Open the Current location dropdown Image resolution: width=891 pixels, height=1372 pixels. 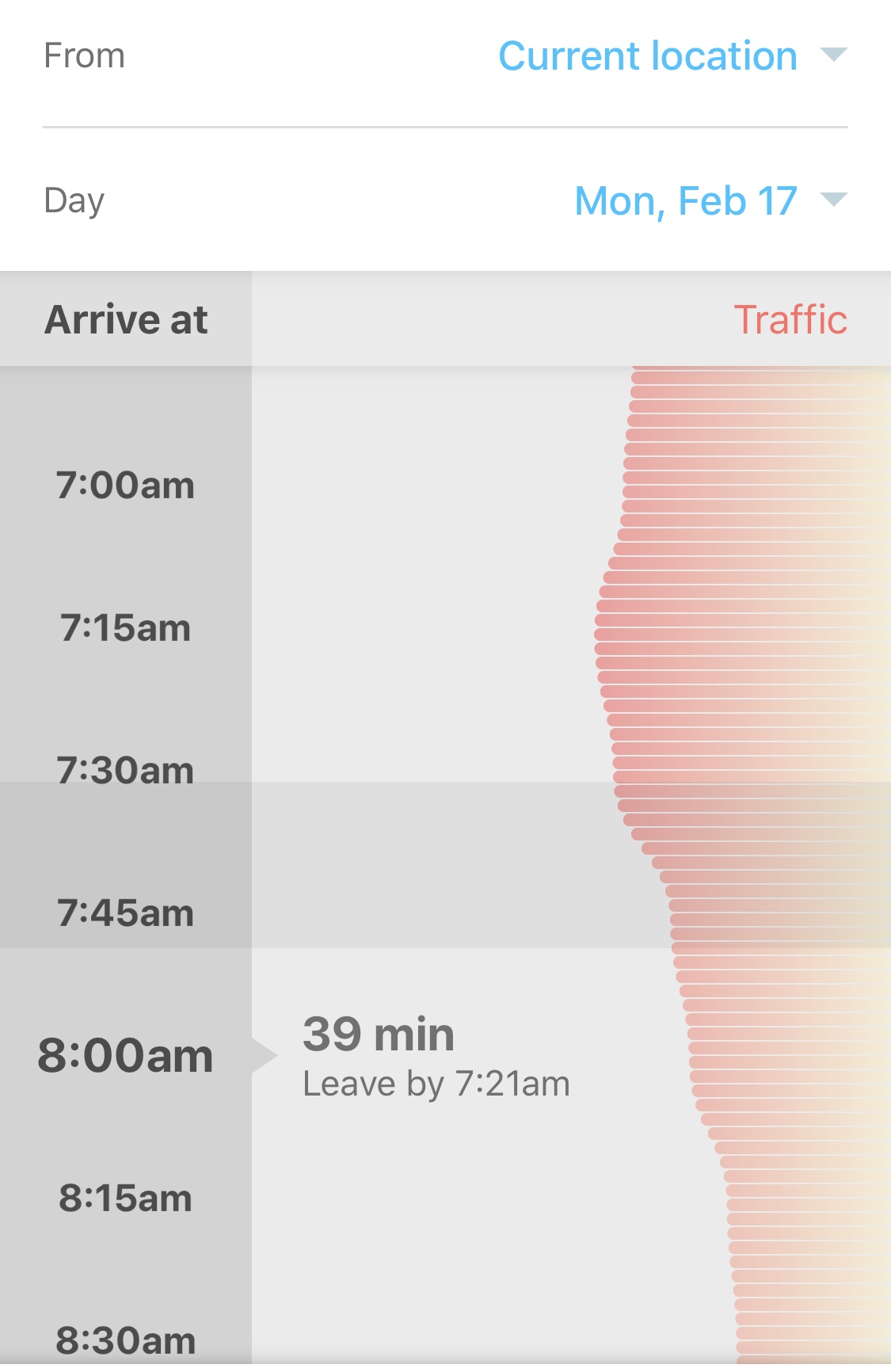[672, 56]
